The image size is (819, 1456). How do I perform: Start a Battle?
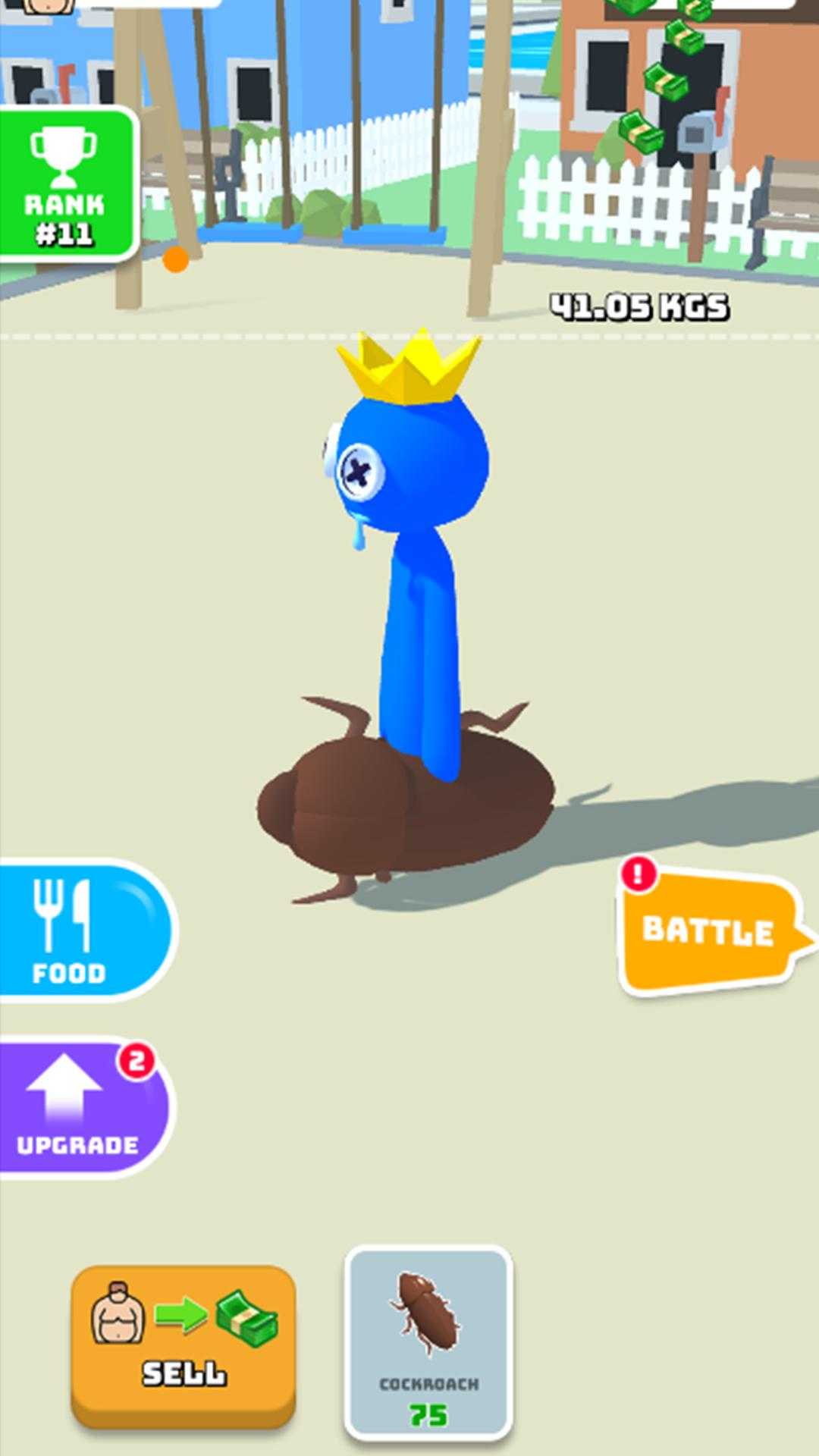pos(713,932)
